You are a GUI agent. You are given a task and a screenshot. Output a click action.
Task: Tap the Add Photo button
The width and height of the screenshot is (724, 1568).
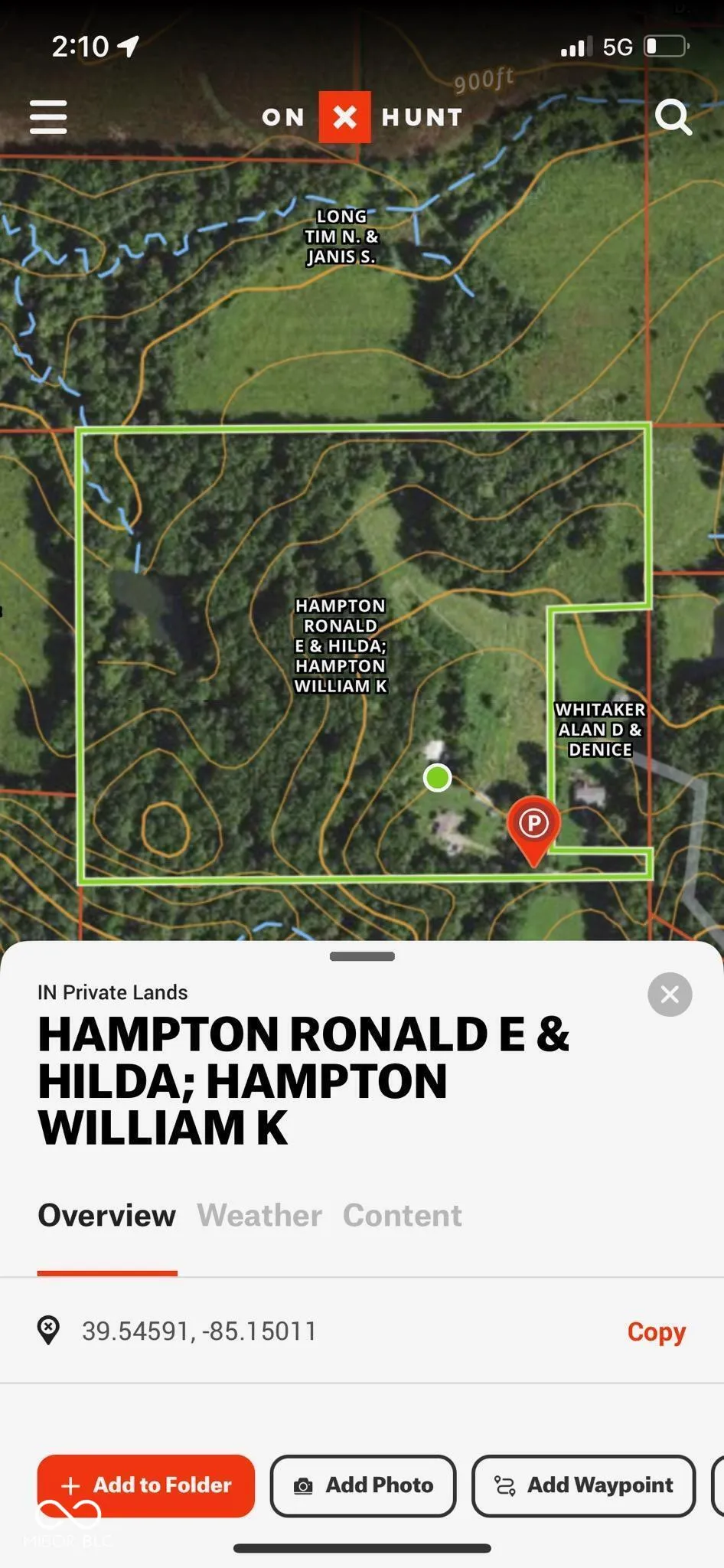pos(364,1485)
